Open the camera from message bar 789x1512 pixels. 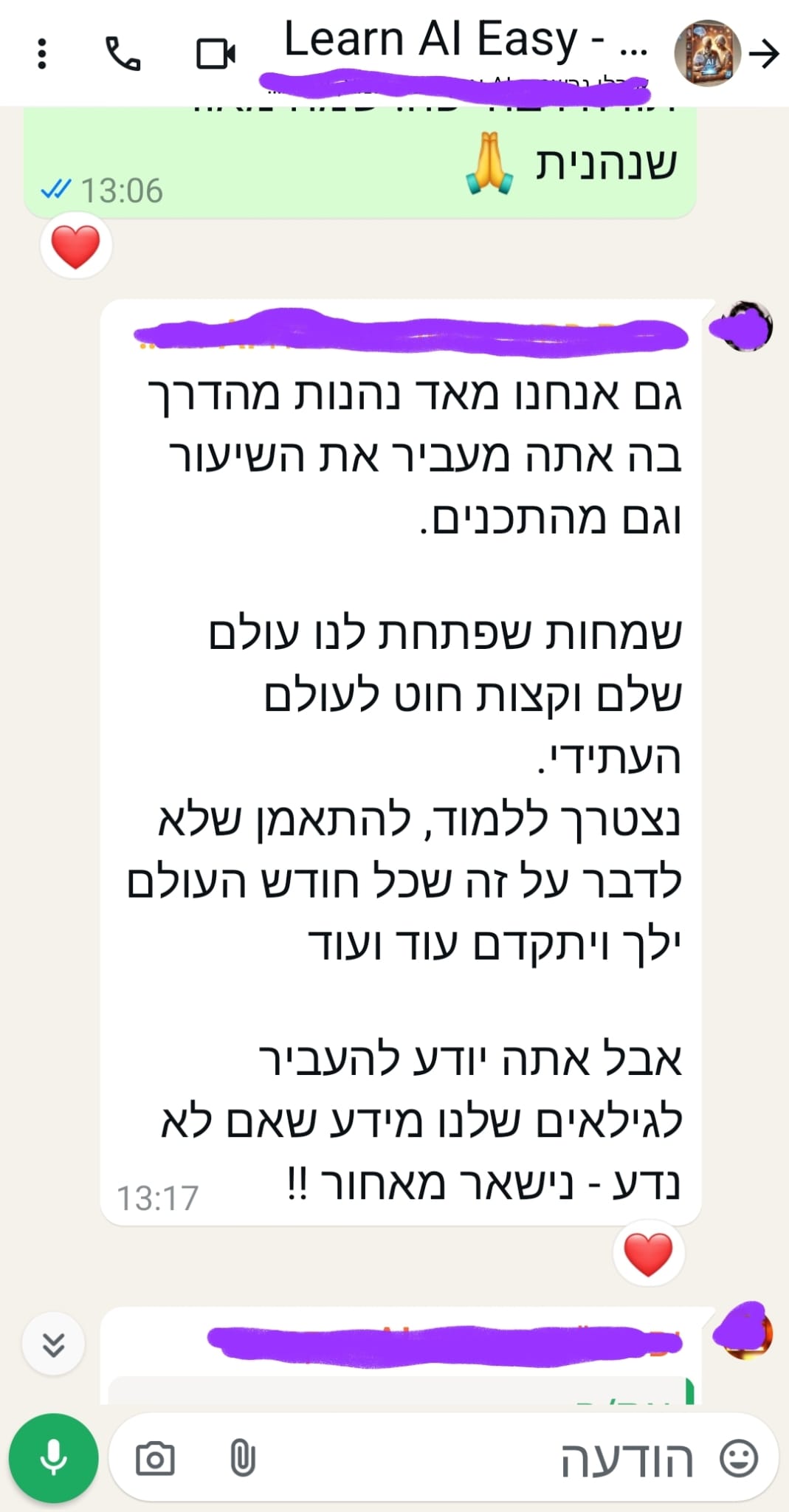tap(155, 1459)
